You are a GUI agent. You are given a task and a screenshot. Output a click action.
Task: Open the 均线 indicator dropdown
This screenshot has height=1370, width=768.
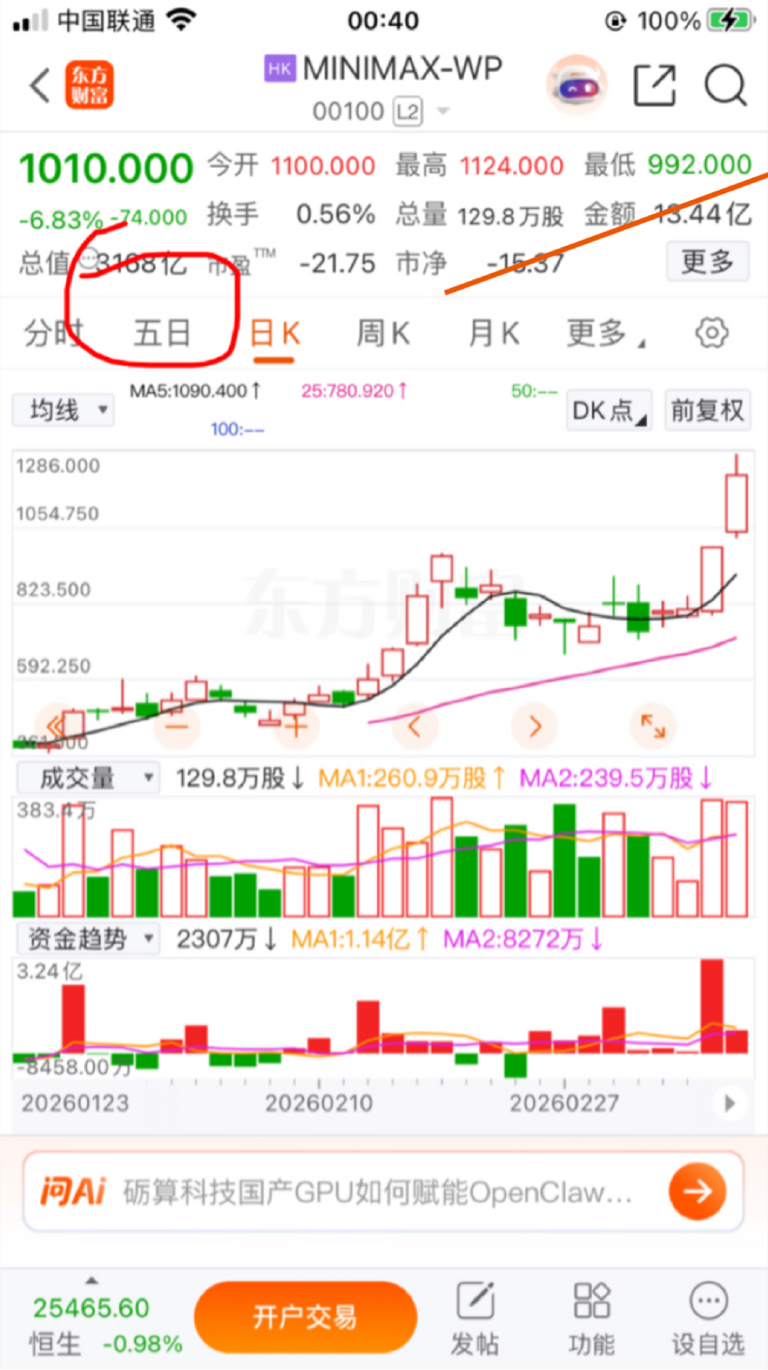pyautogui.click(x=62, y=411)
